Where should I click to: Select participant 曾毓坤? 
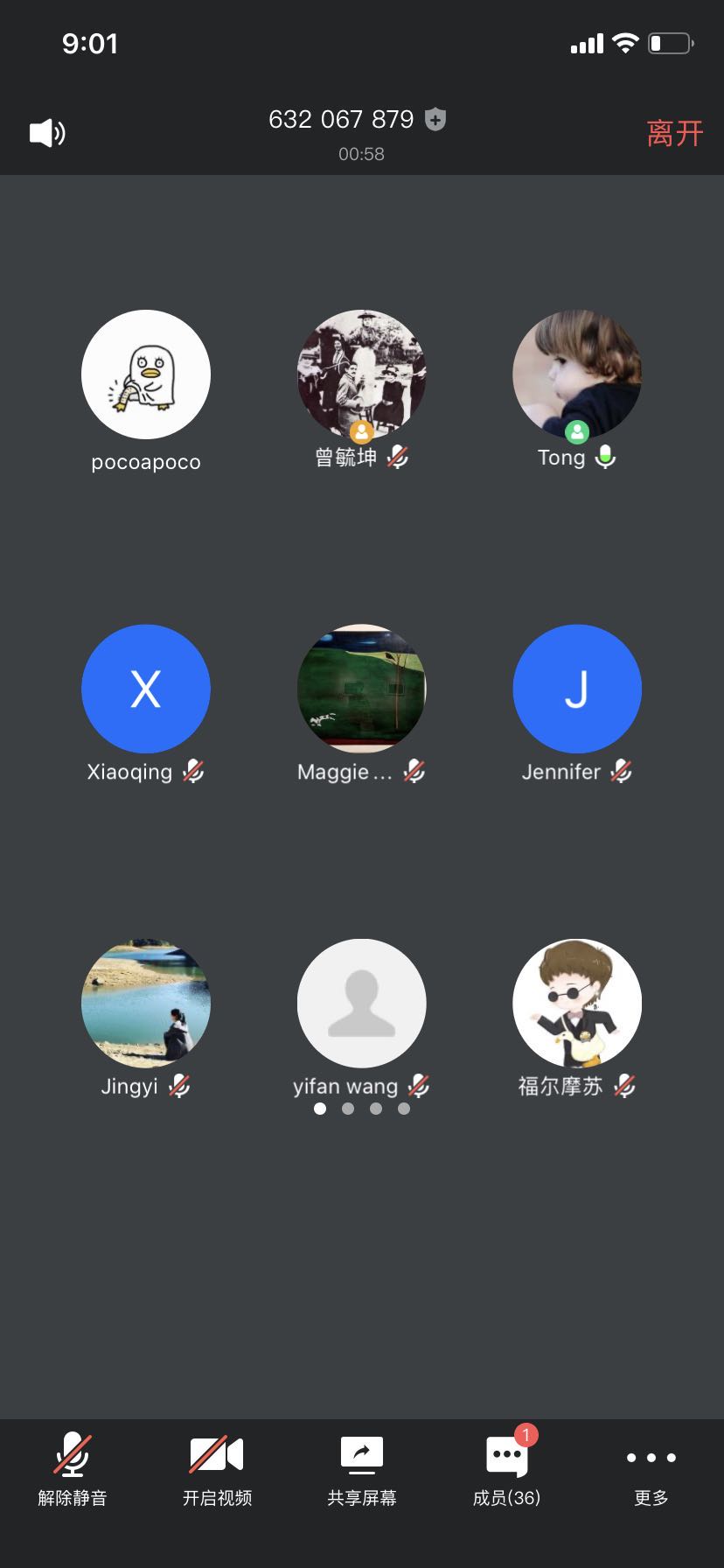click(x=362, y=374)
